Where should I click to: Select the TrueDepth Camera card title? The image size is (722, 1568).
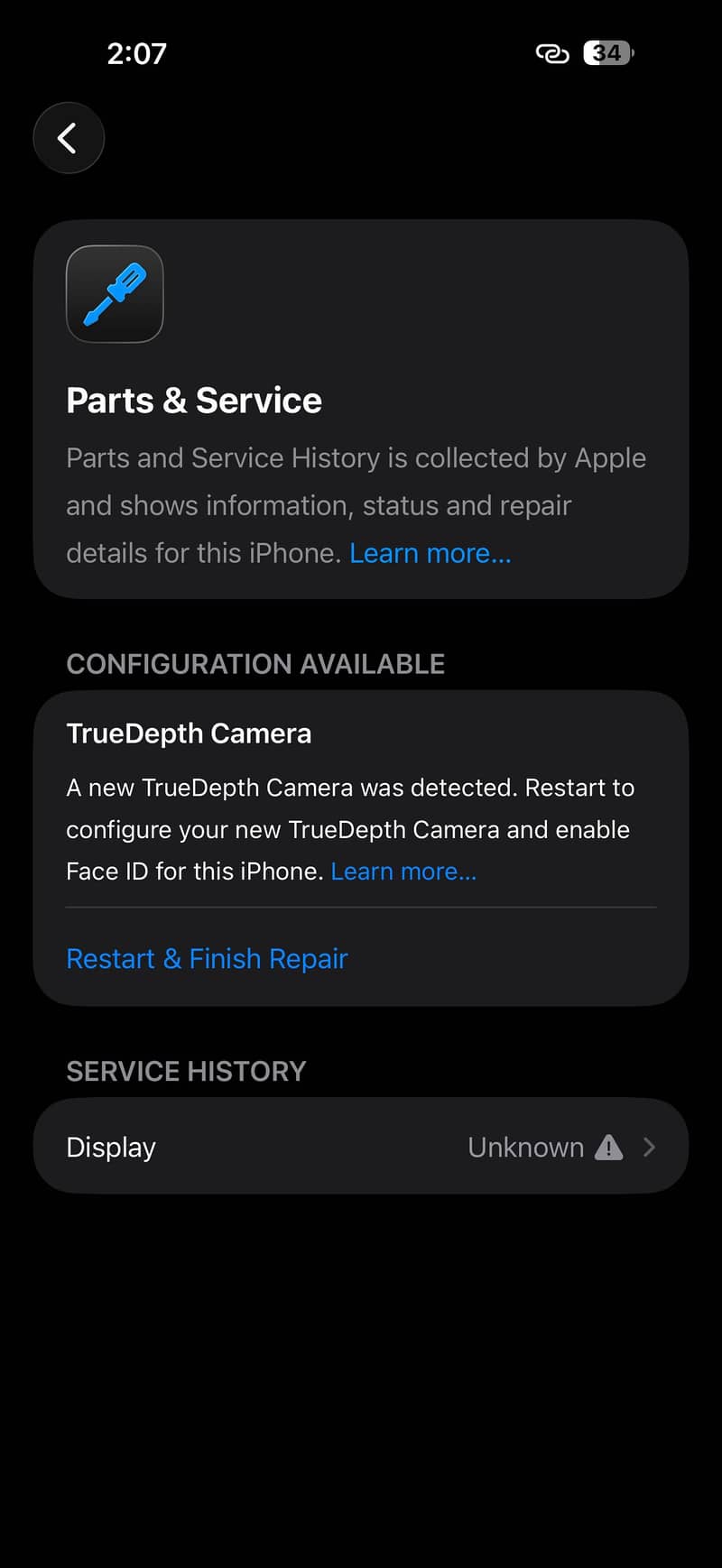pyautogui.click(x=189, y=733)
